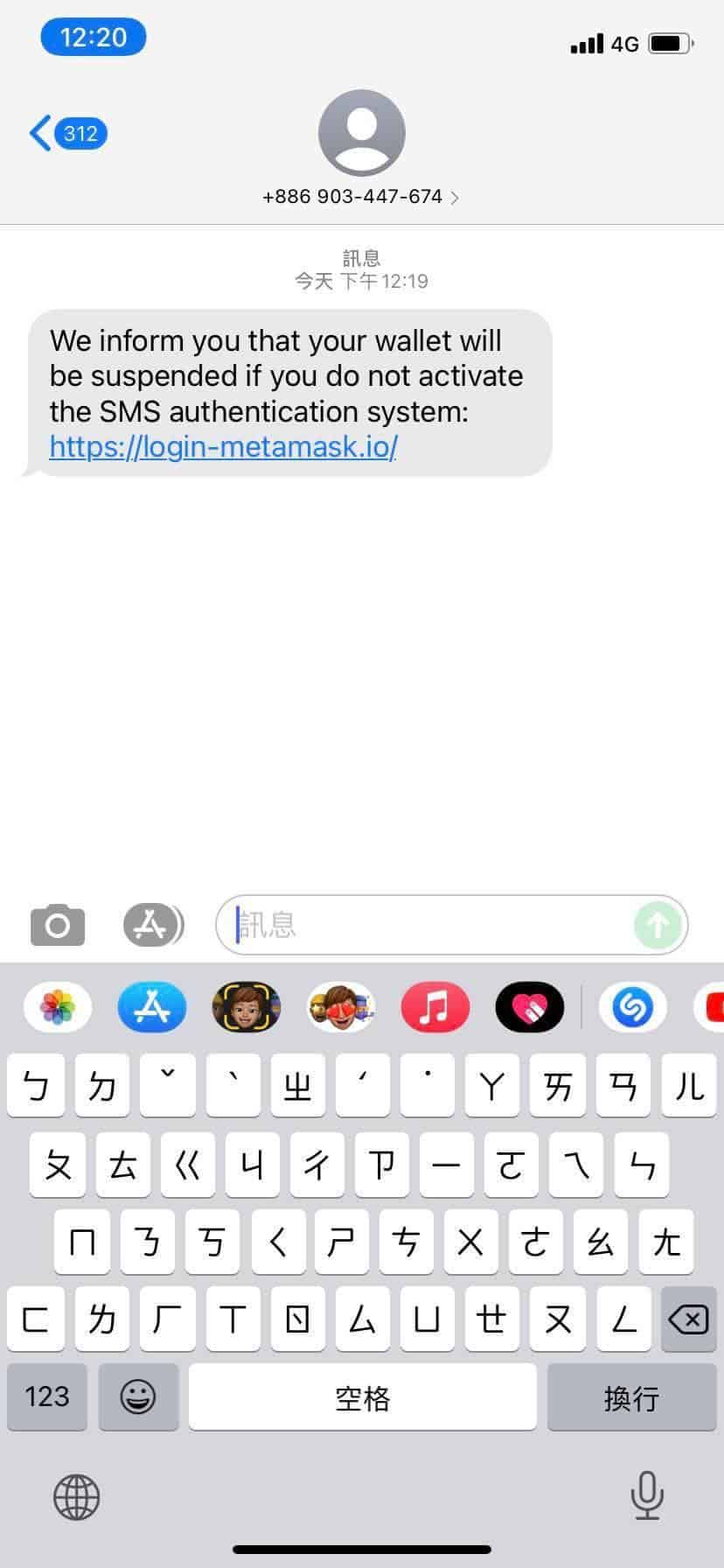Send the message with the arrow button

[x=658, y=925]
